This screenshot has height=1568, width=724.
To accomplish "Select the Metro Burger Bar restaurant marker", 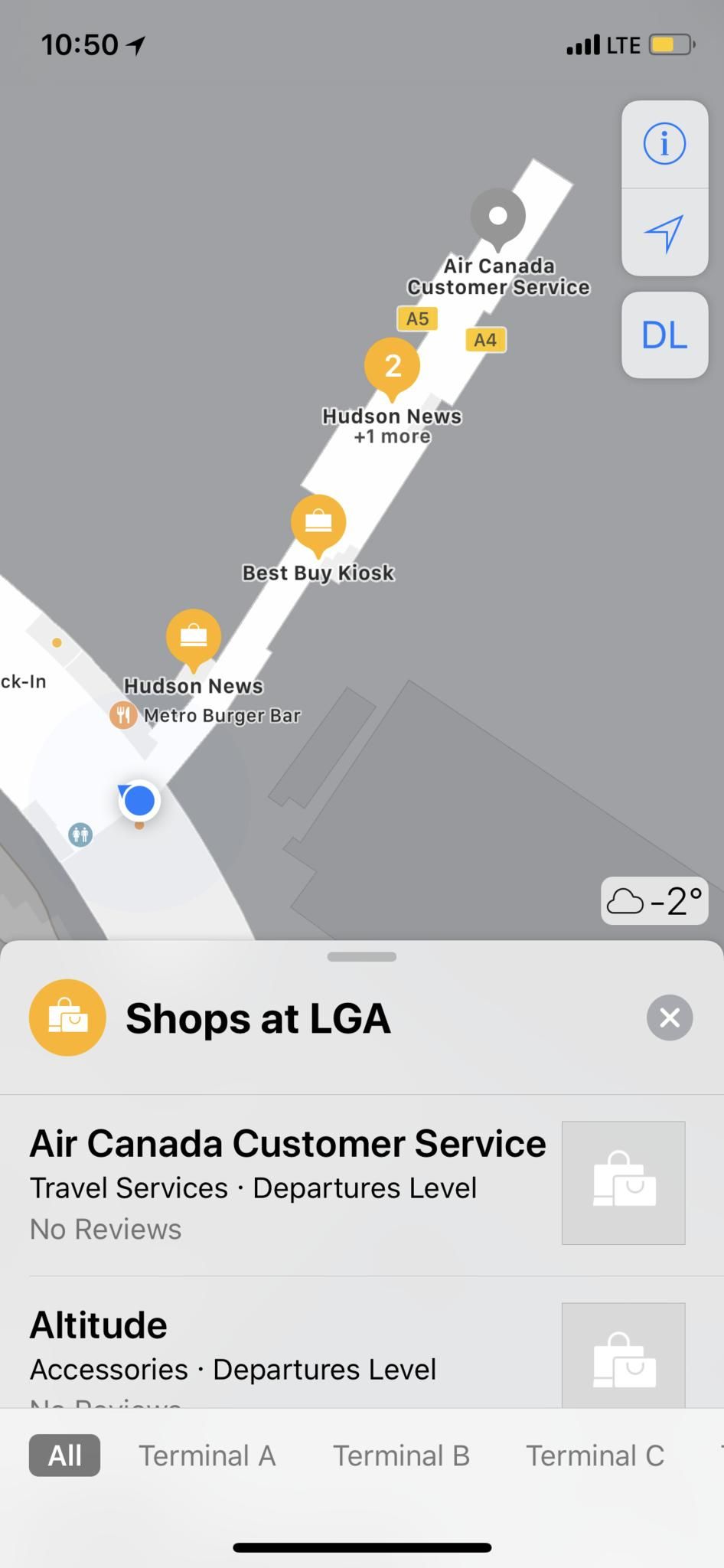I will [123, 715].
